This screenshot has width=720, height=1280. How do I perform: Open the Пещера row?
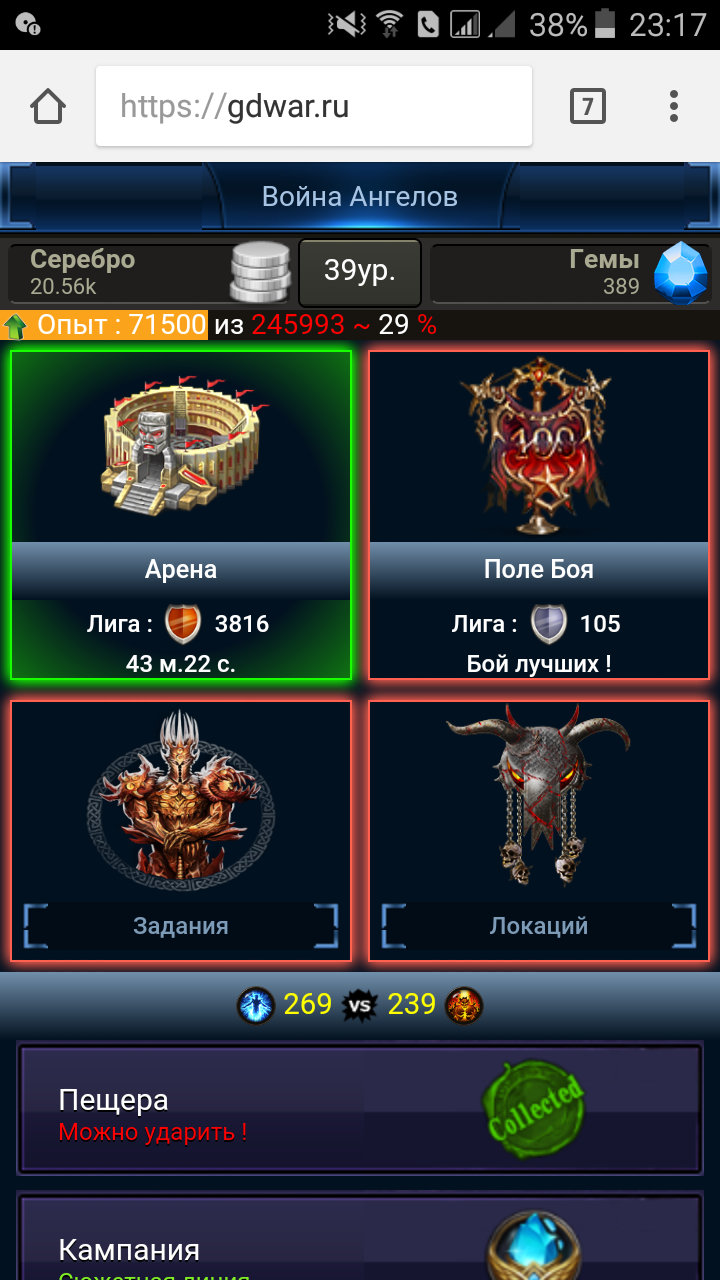[360, 1108]
